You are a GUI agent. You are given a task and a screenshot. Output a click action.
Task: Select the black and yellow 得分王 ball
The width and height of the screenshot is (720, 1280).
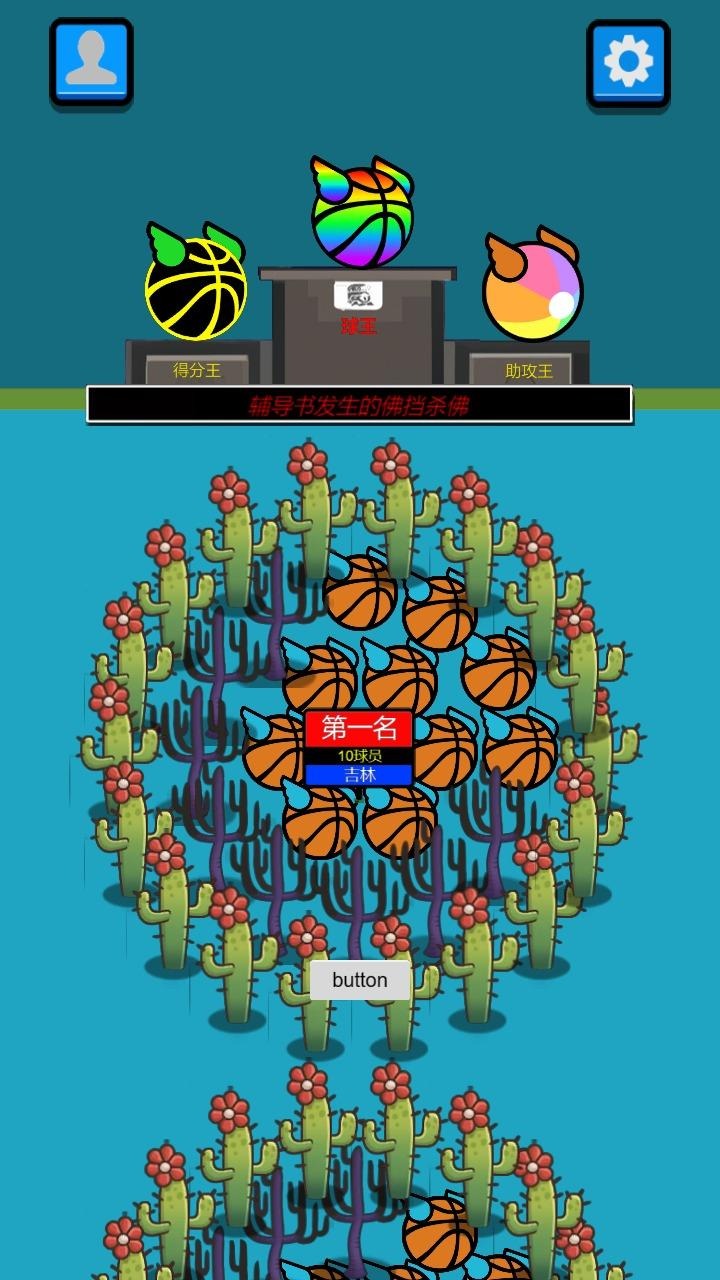pyautogui.click(x=196, y=287)
